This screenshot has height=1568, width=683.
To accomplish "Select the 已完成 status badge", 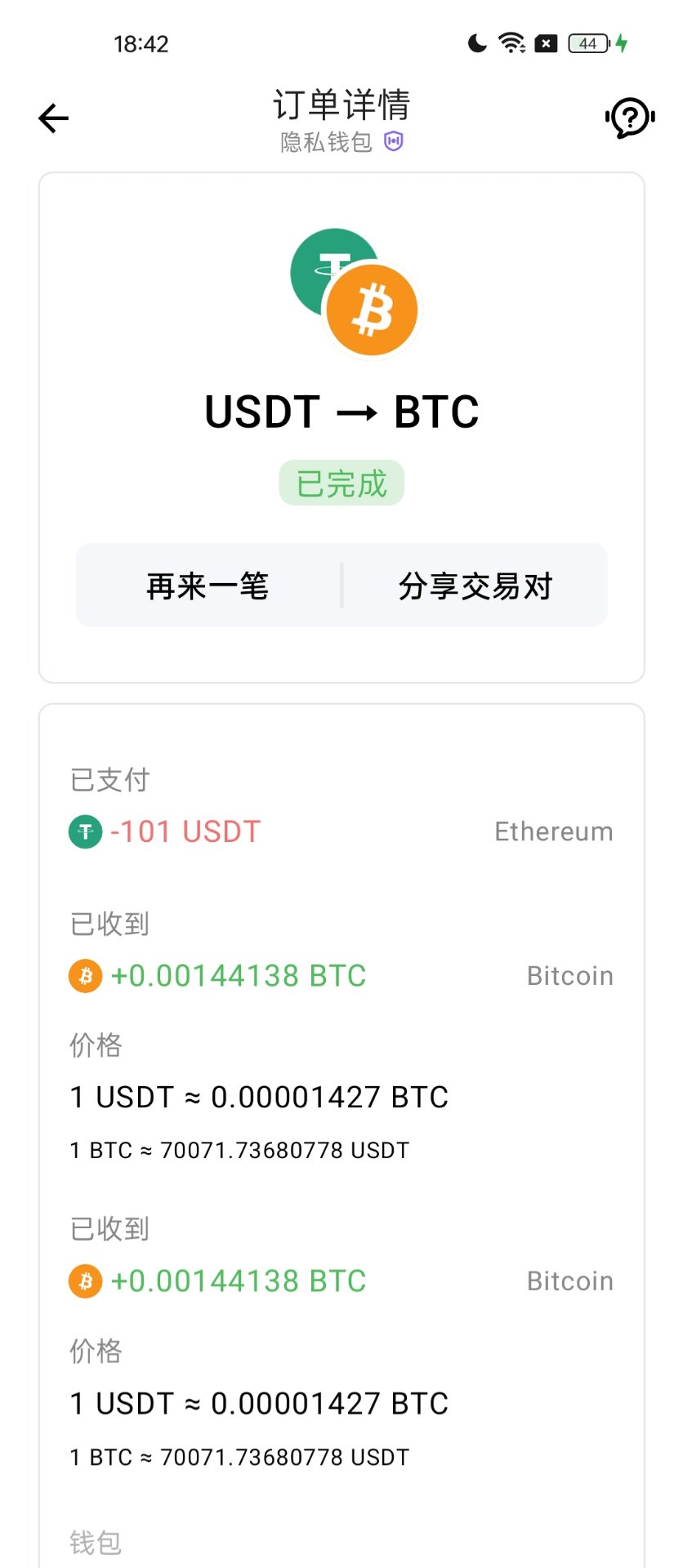I will tap(341, 483).
